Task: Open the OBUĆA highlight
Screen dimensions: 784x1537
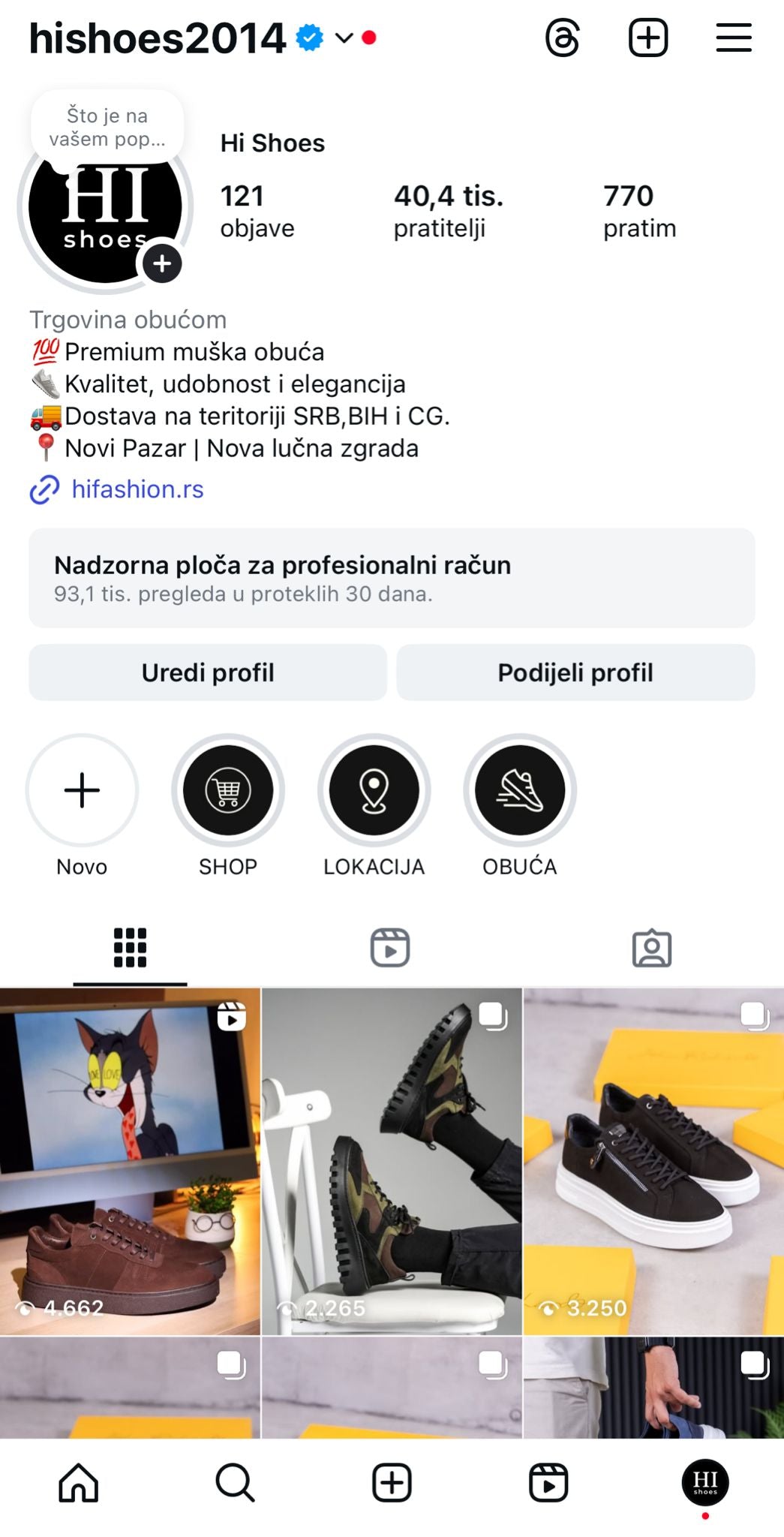Action: (x=519, y=790)
